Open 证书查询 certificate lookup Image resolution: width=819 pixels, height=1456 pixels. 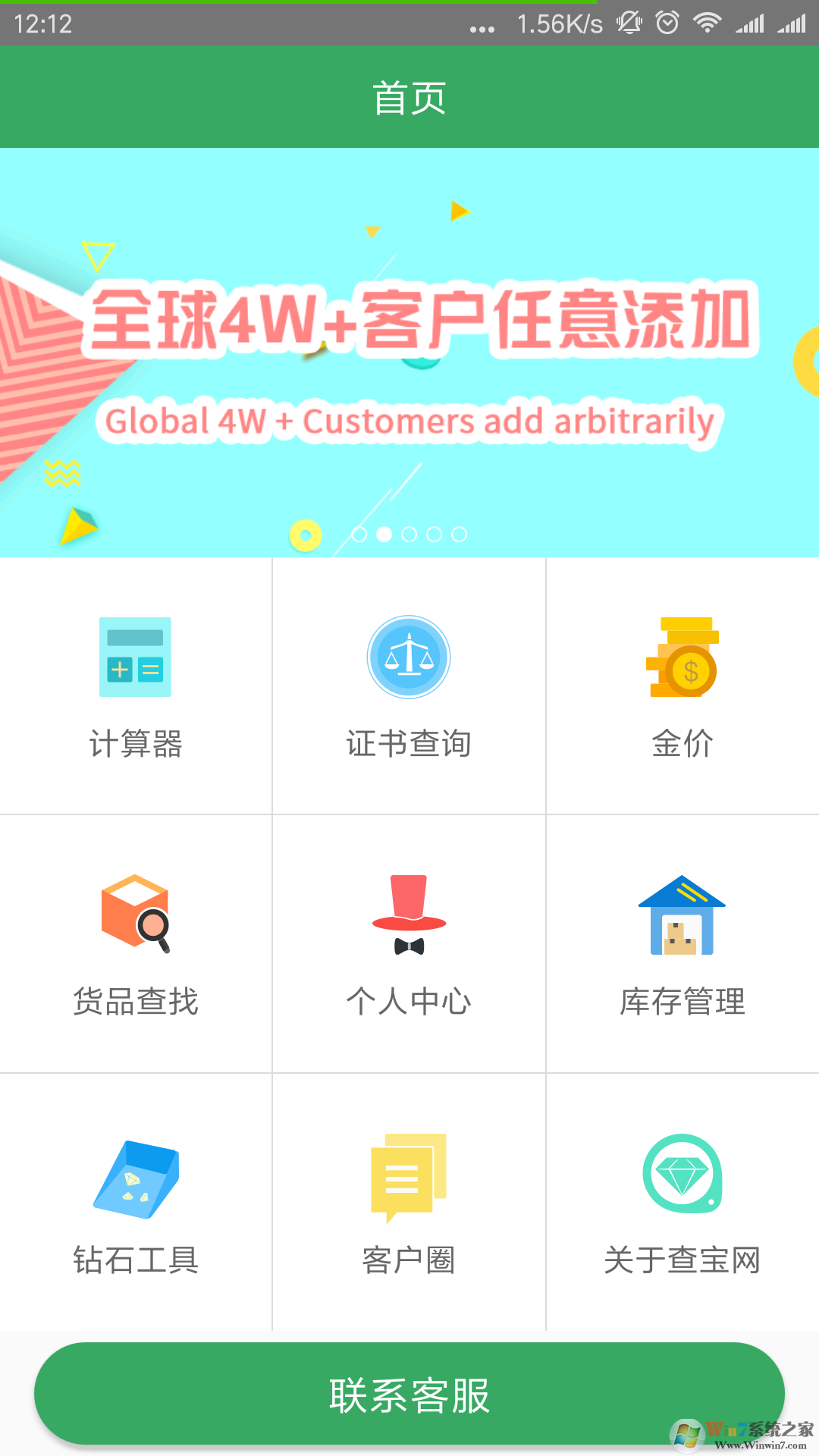[x=409, y=682]
